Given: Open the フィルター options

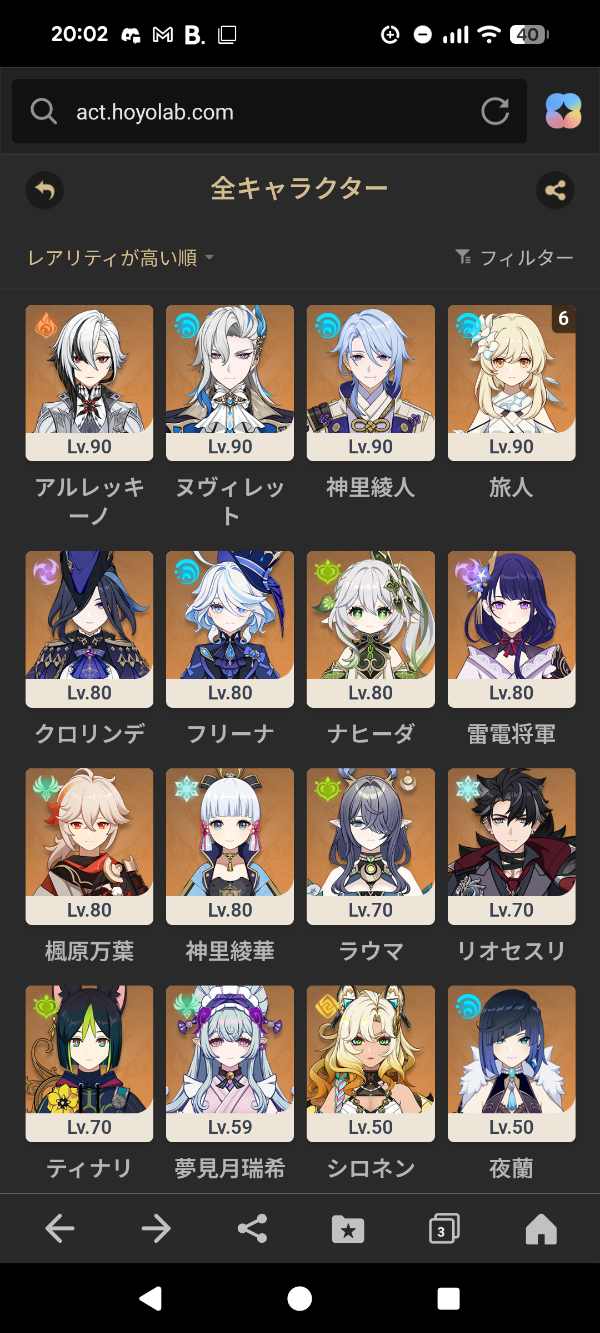Looking at the screenshot, I should pos(514,258).
